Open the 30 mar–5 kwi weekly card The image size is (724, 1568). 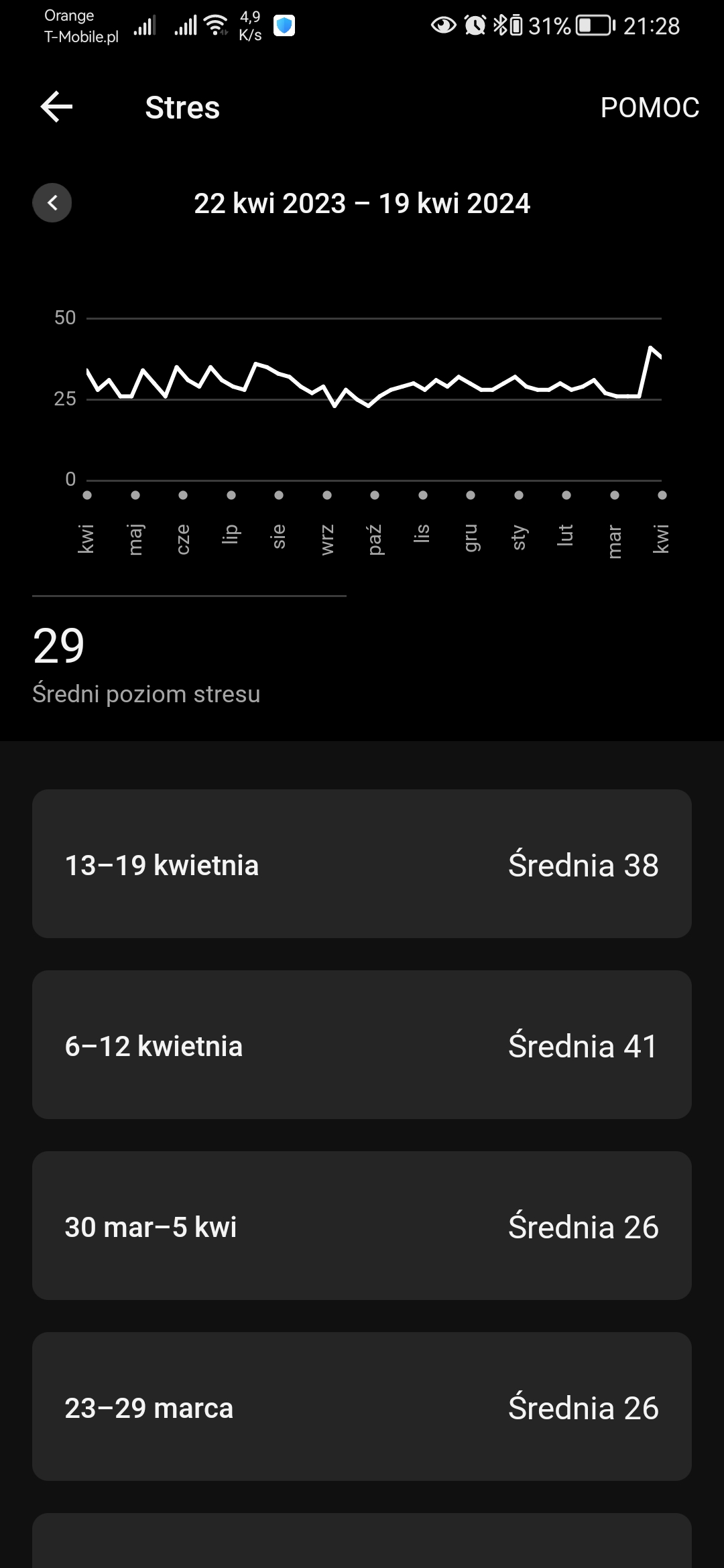pyautogui.click(x=362, y=1226)
